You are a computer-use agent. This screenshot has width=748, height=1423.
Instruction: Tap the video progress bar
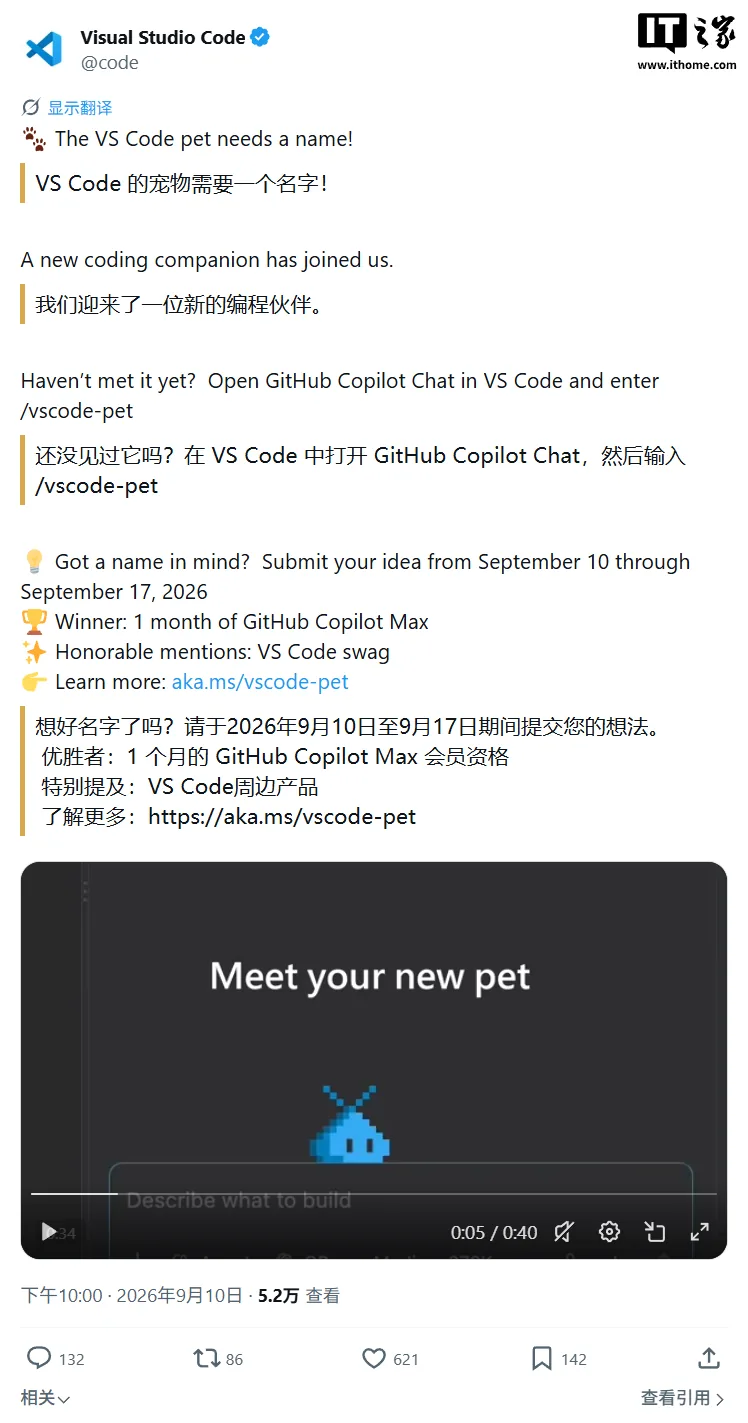[374, 1193]
